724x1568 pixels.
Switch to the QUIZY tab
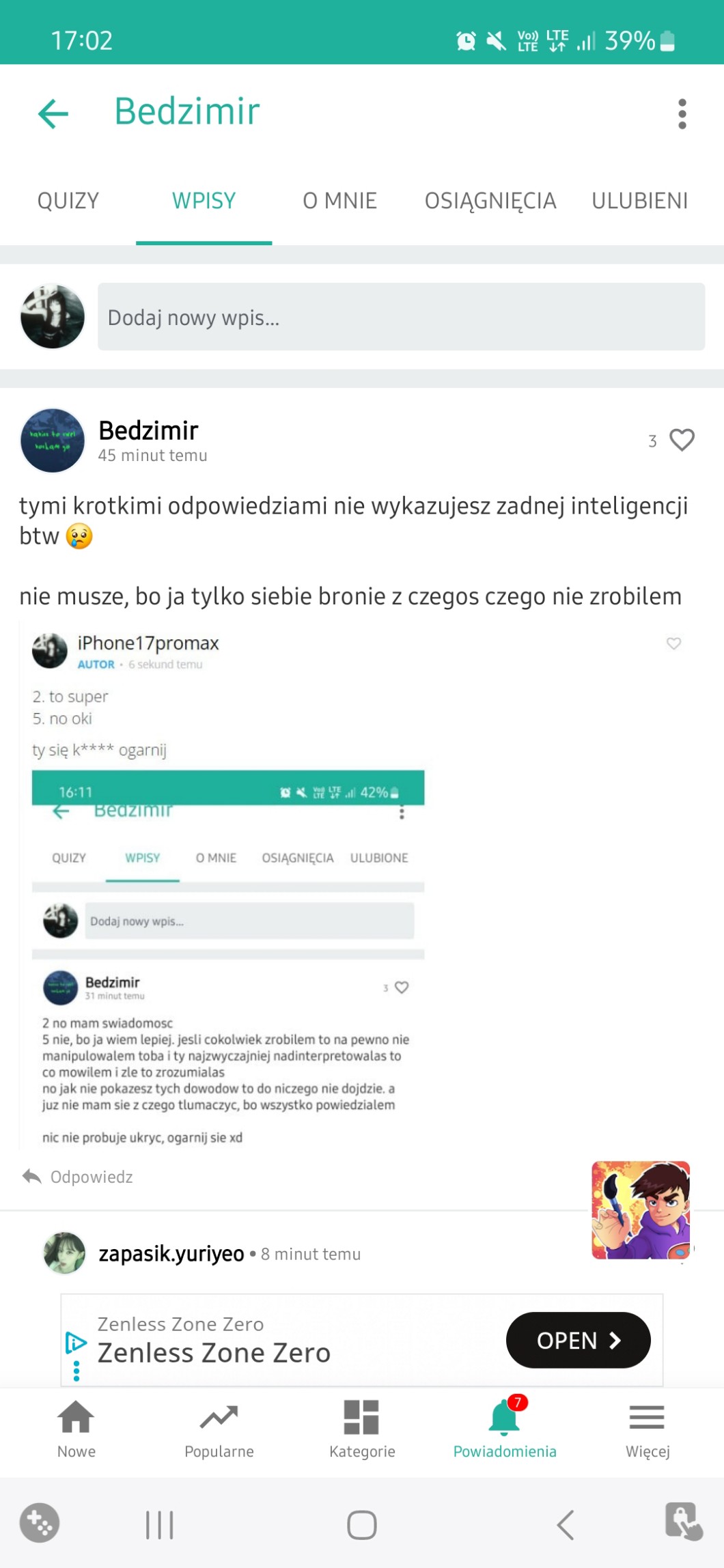click(68, 201)
